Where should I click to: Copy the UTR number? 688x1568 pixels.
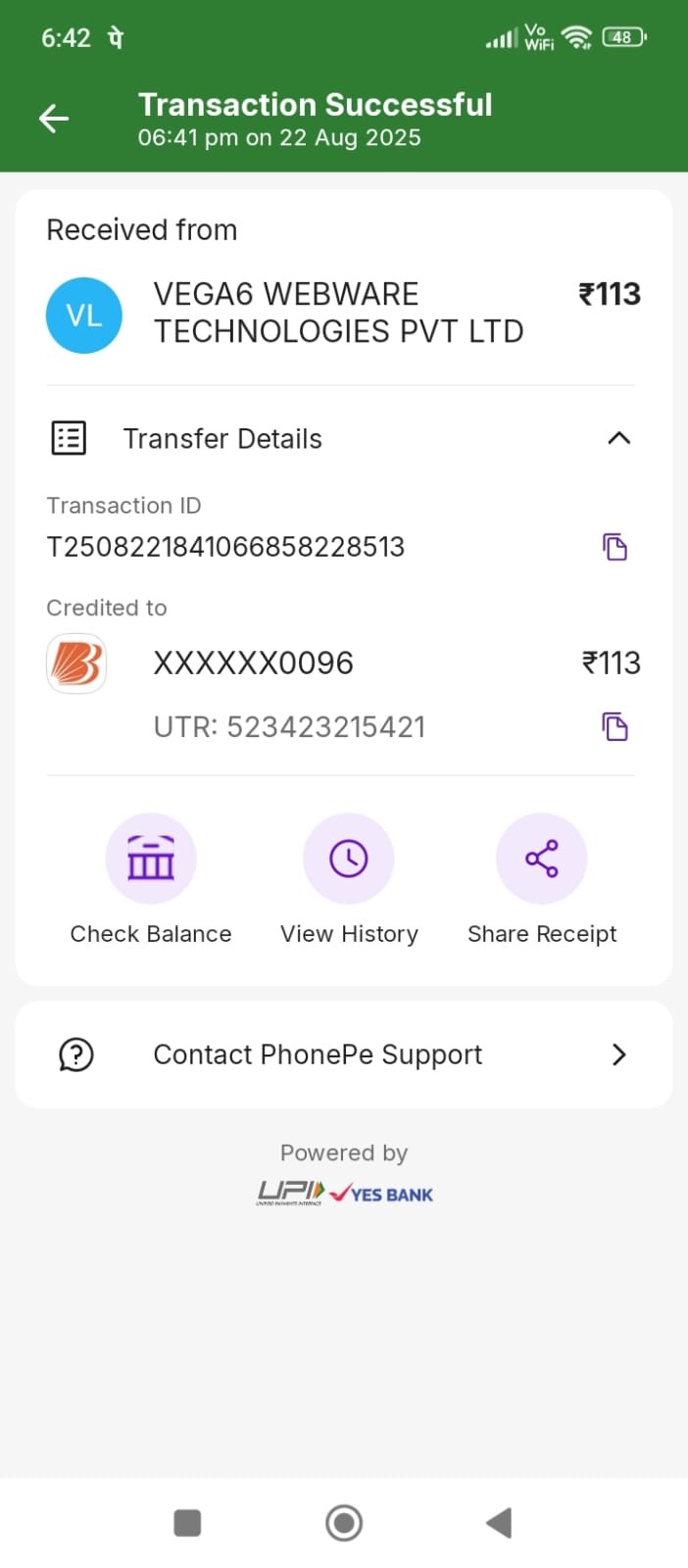614,727
